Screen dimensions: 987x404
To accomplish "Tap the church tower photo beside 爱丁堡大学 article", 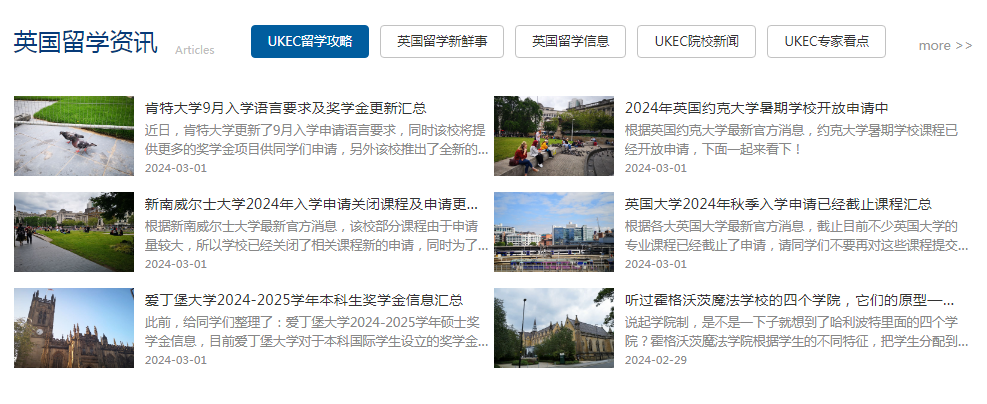I will tap(74, 328).
